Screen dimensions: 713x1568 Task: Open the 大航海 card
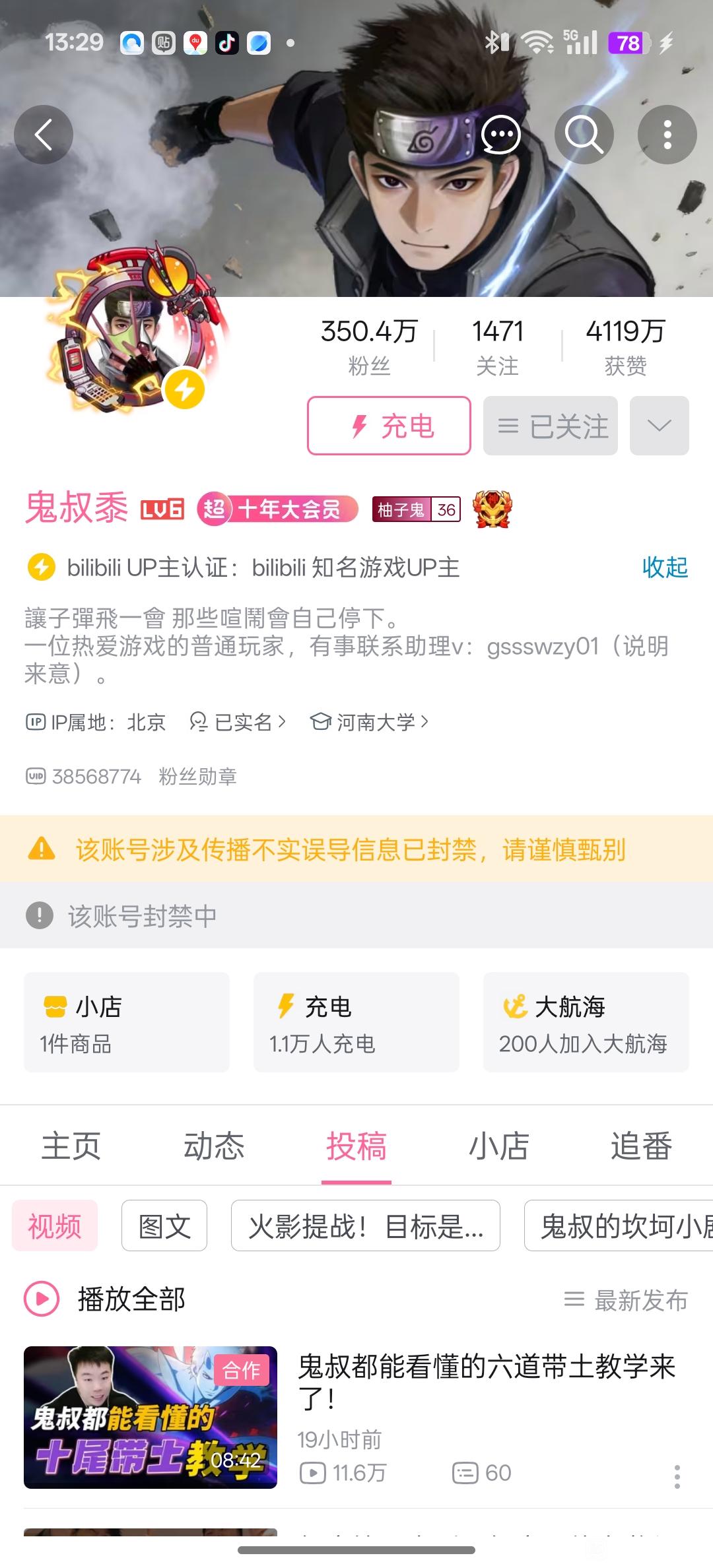[x=586, y=1022]
